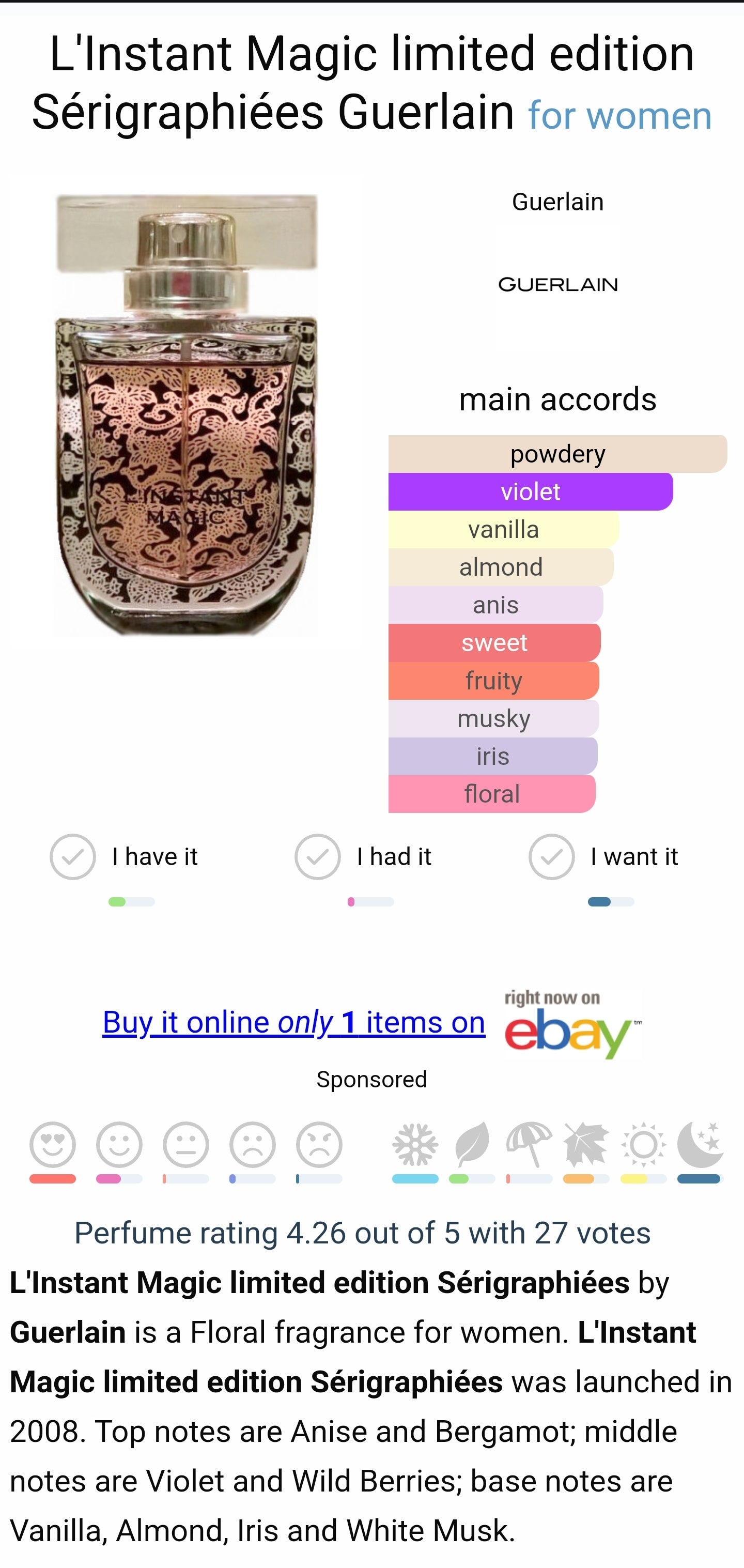Image resolution: width=744 pixels, height=1568 pixels.
Task: Vote night with the moon icon
Action: tap(700, 1144)
